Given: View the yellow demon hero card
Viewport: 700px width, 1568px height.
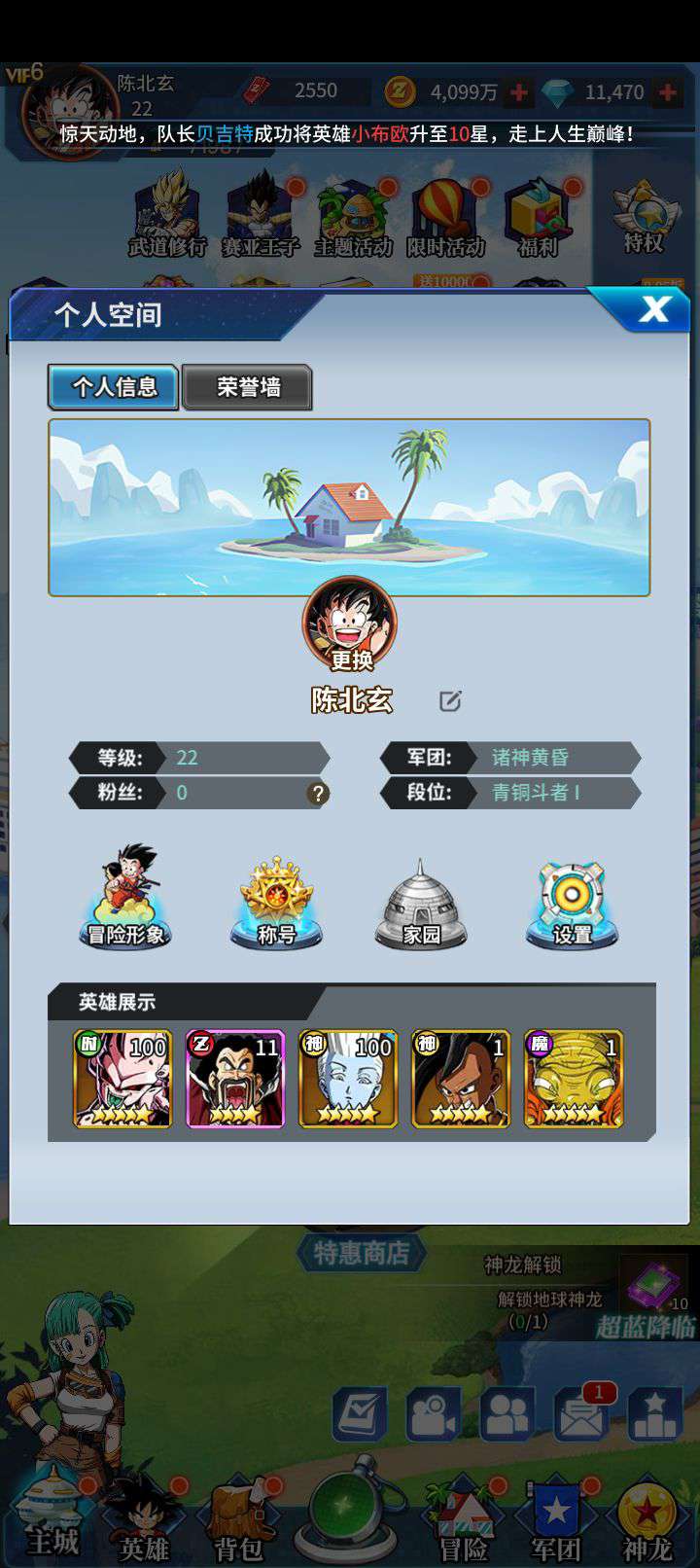Looking at the screenshot, I should point(573,1079).
